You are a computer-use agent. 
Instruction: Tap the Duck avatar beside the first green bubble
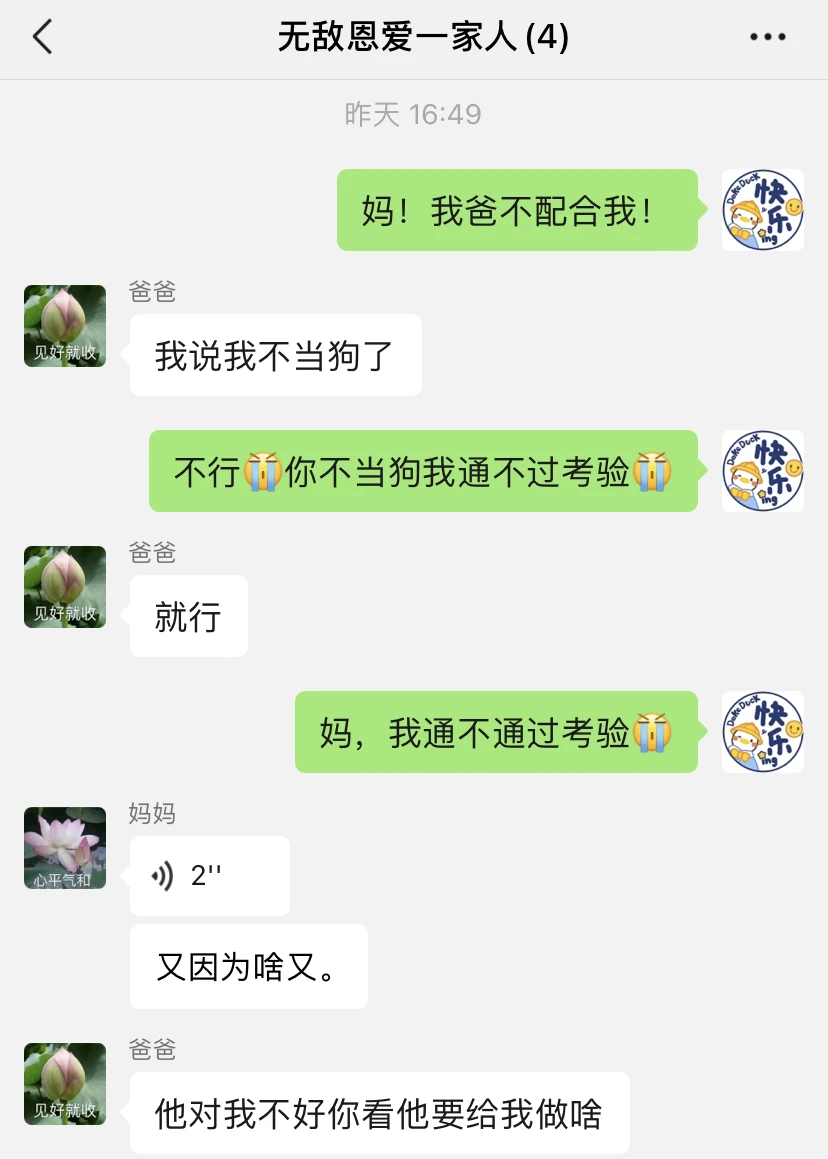[762, 210]
